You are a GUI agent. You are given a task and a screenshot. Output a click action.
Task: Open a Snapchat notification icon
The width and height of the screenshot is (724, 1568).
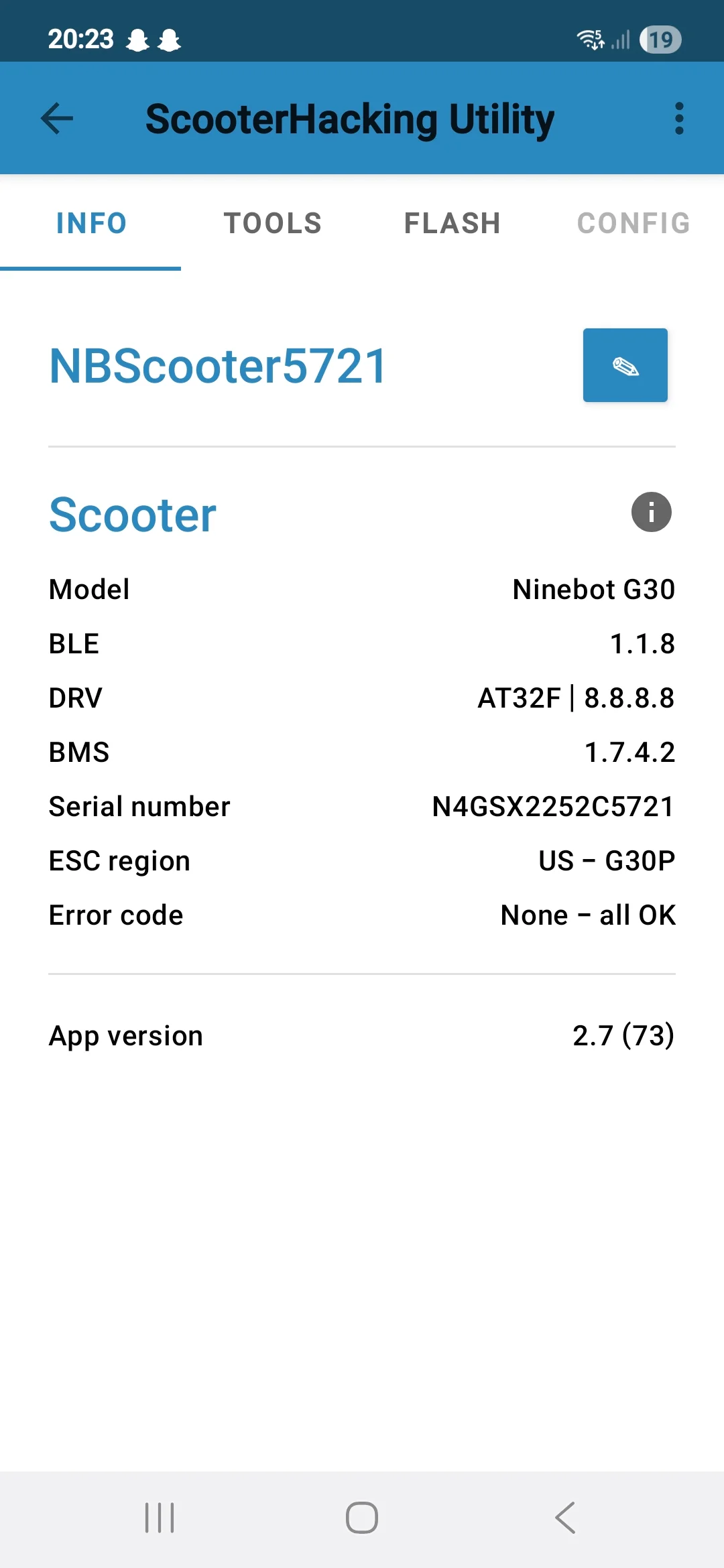click(137, 40)
